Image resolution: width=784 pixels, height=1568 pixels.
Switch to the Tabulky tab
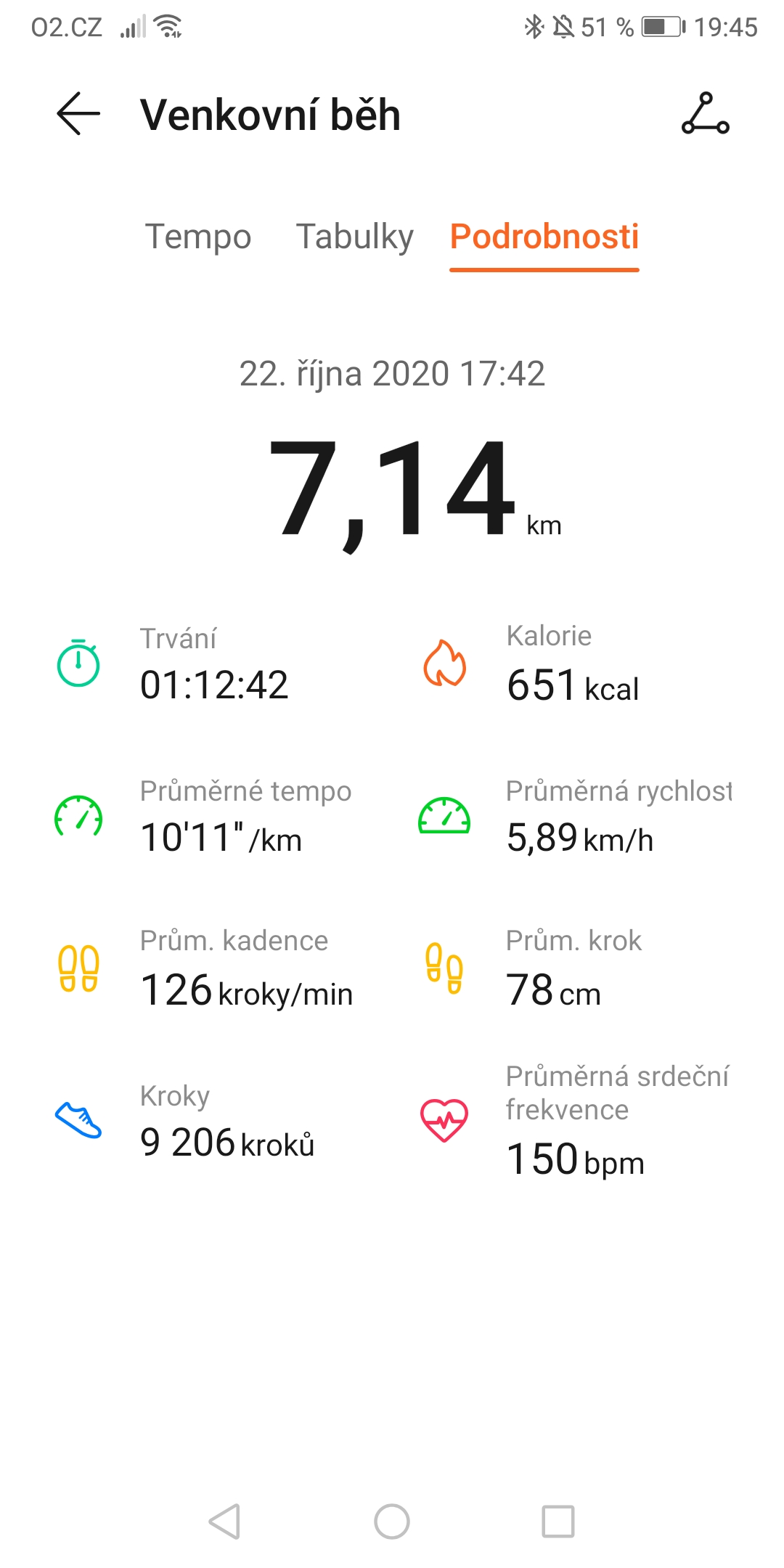[x=354, y=237]
